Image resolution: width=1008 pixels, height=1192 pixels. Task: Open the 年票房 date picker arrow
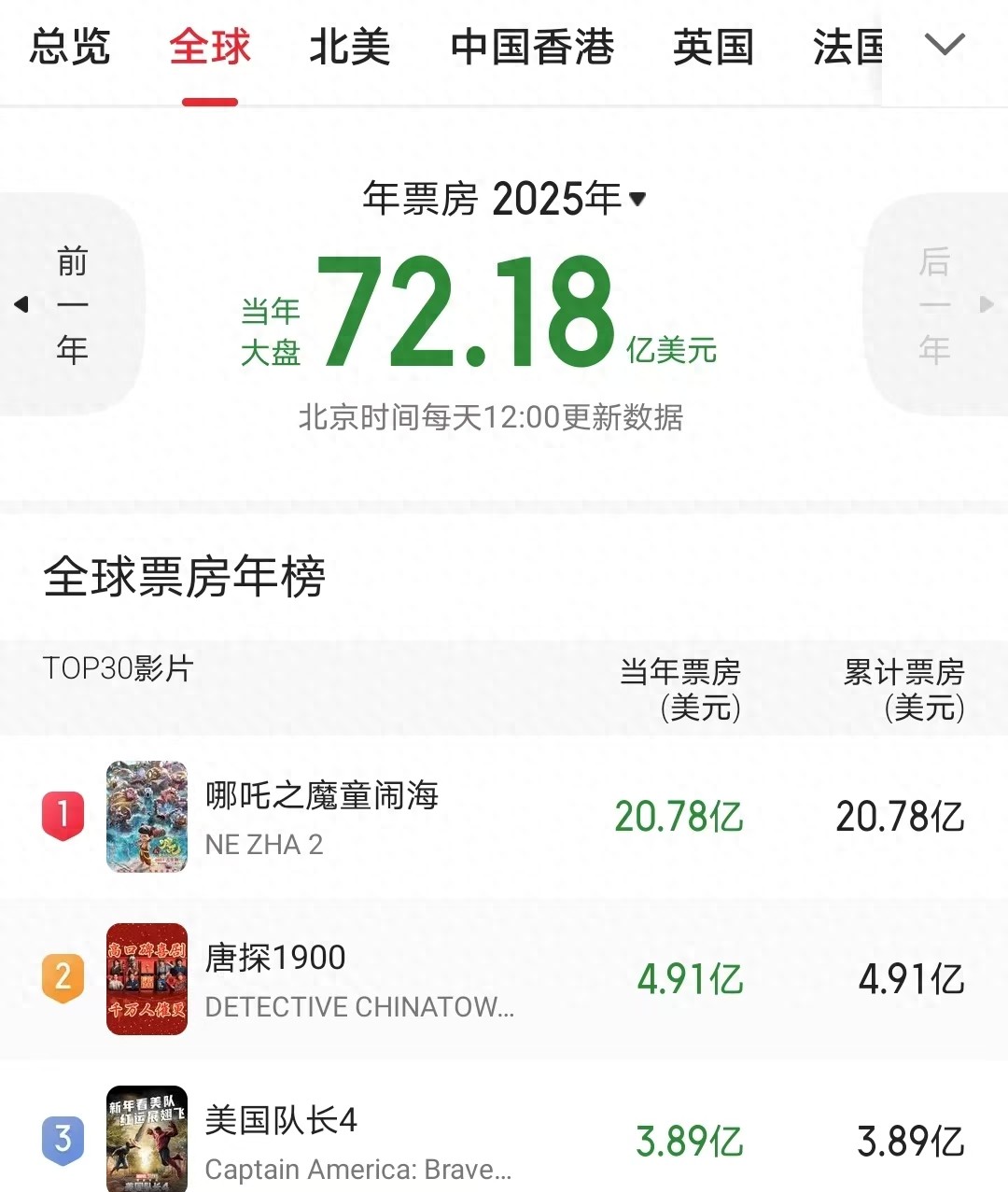tap(638, 200)
